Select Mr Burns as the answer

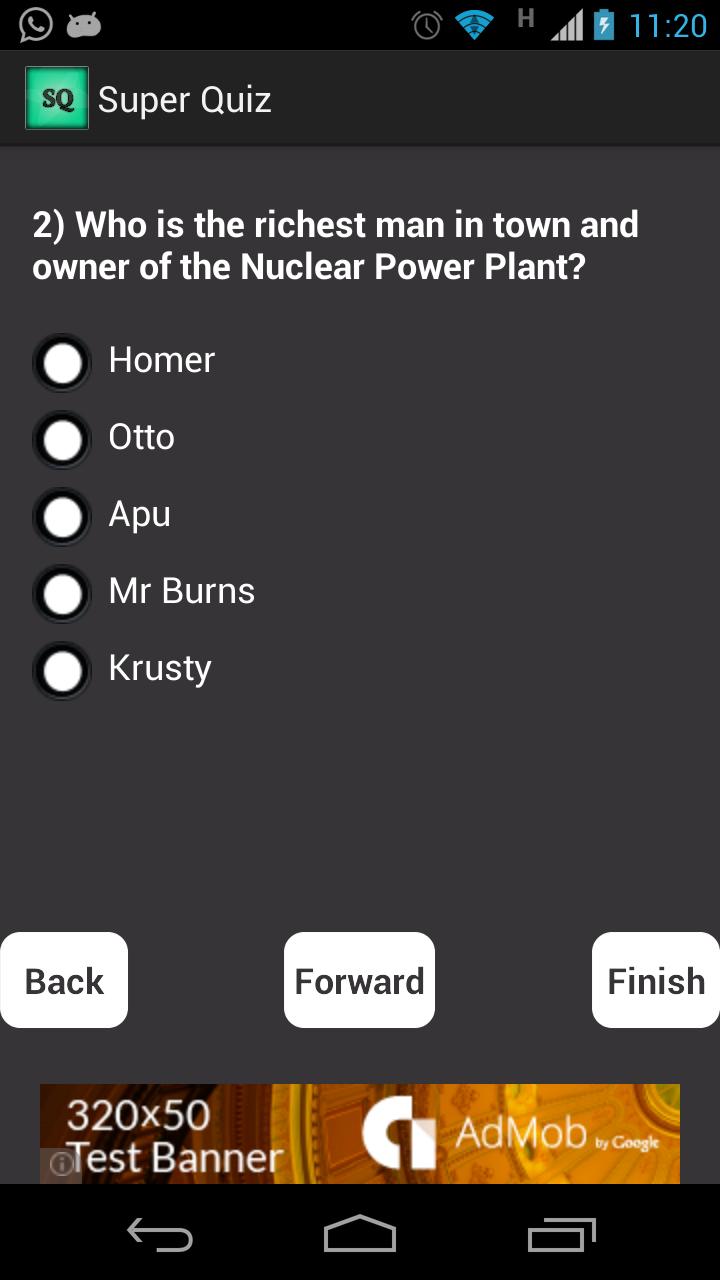[61, 593]
